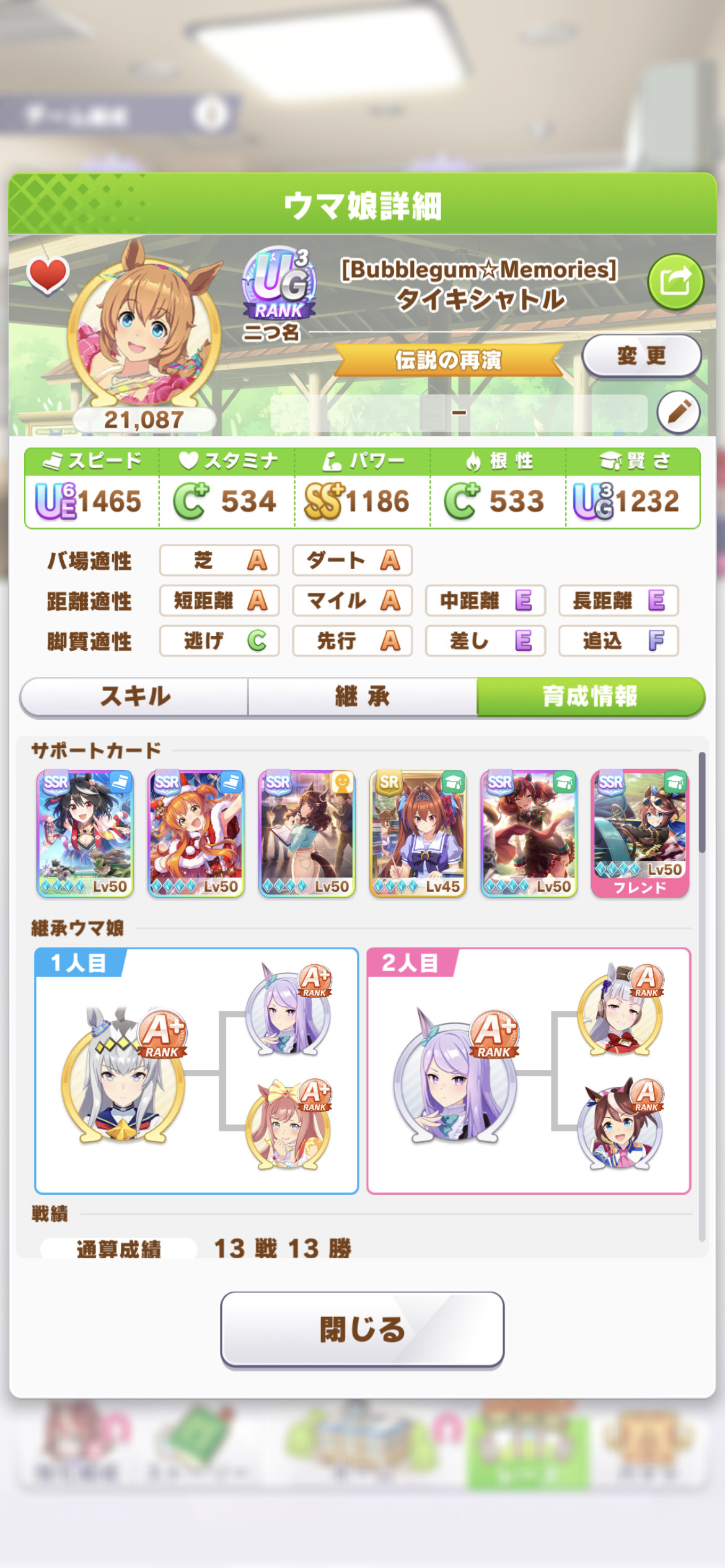Open the fifth SSR Lv50 support card
The width and height of the screenshot is (725, 1568).
coord(529,834)
